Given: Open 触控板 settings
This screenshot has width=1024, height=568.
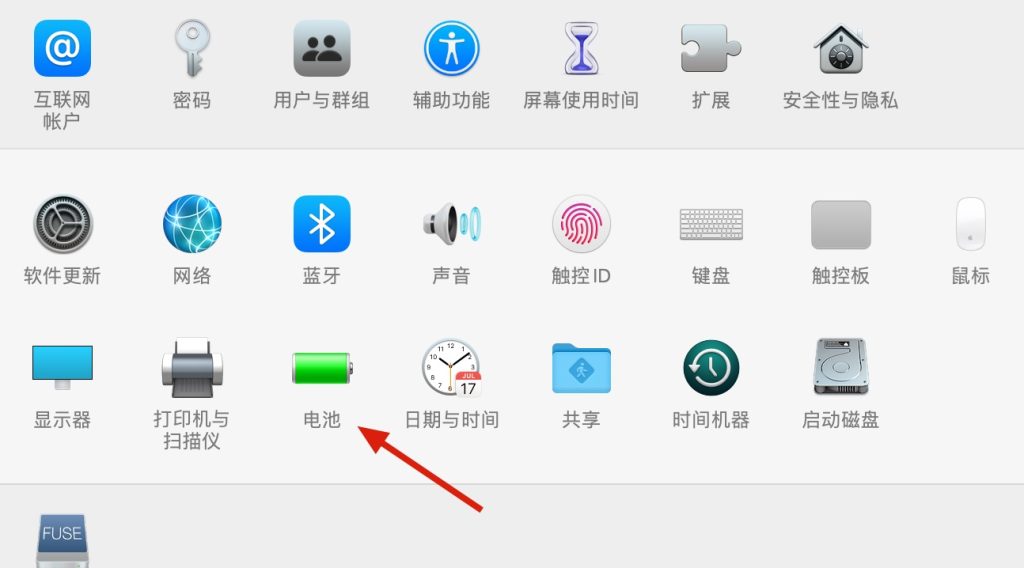Looking at the screenshot, I should [x=840, y=224].
